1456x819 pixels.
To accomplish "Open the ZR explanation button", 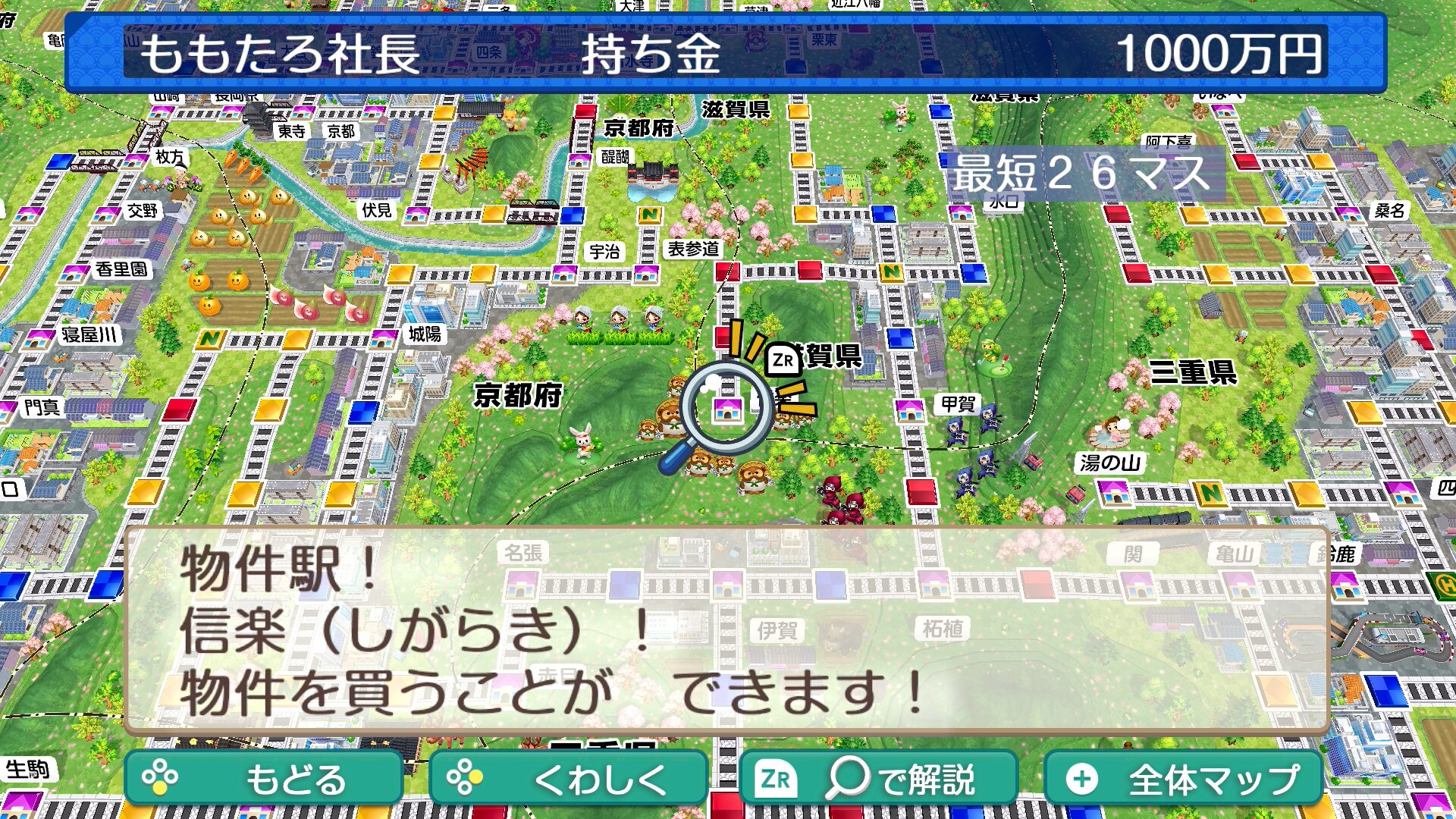I will click(877, 779).
